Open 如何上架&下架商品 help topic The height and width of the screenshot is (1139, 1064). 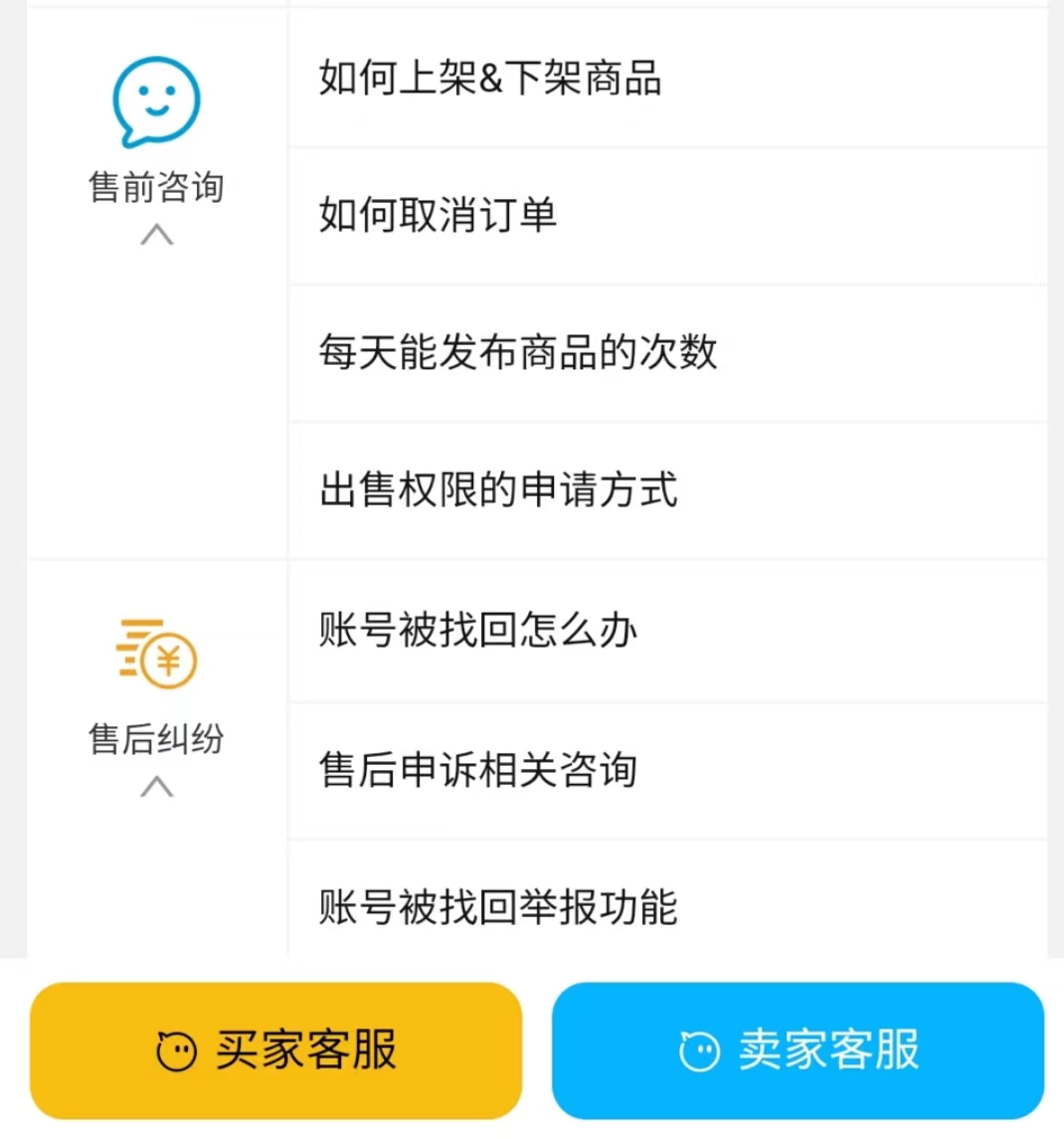click(490, 78)
